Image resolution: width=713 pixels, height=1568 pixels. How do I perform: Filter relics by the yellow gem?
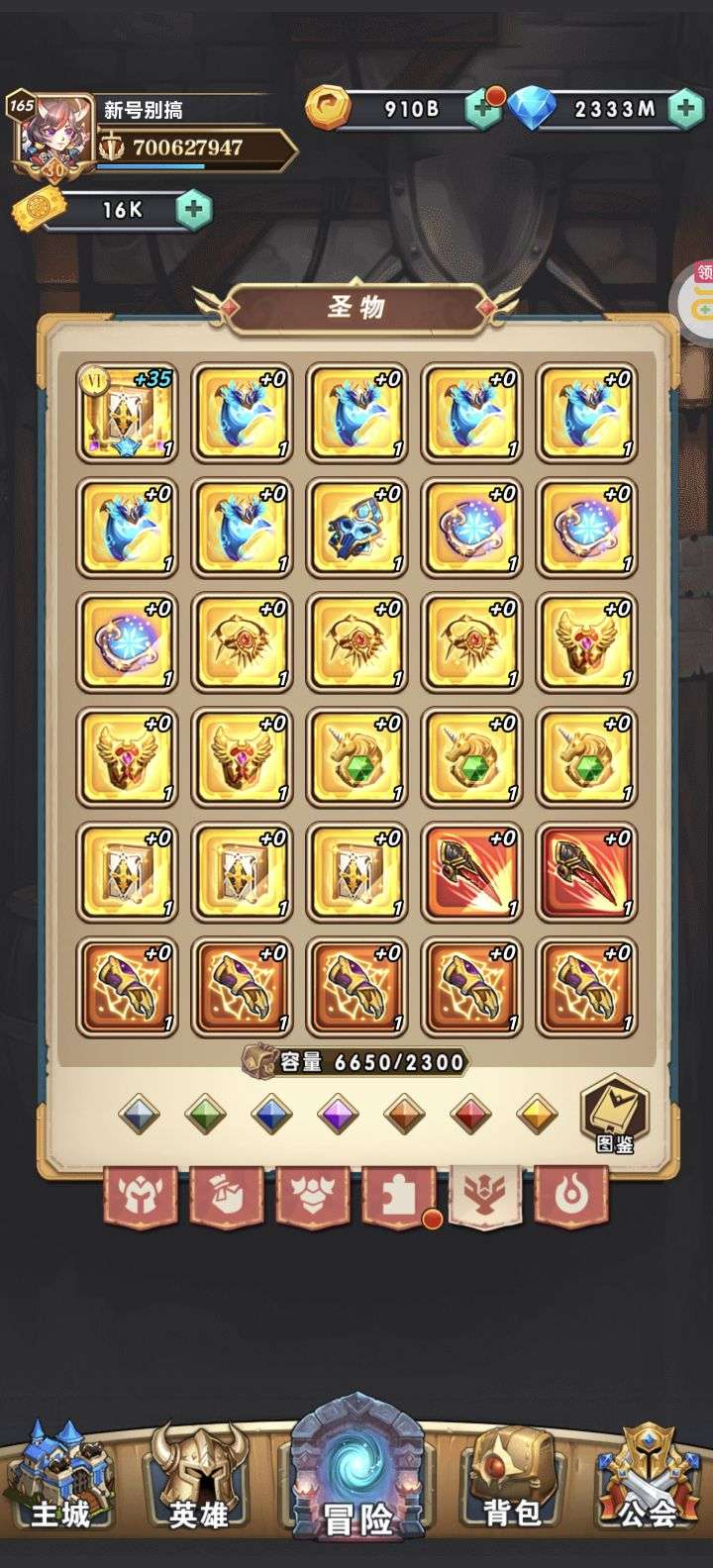(537, 1115)
